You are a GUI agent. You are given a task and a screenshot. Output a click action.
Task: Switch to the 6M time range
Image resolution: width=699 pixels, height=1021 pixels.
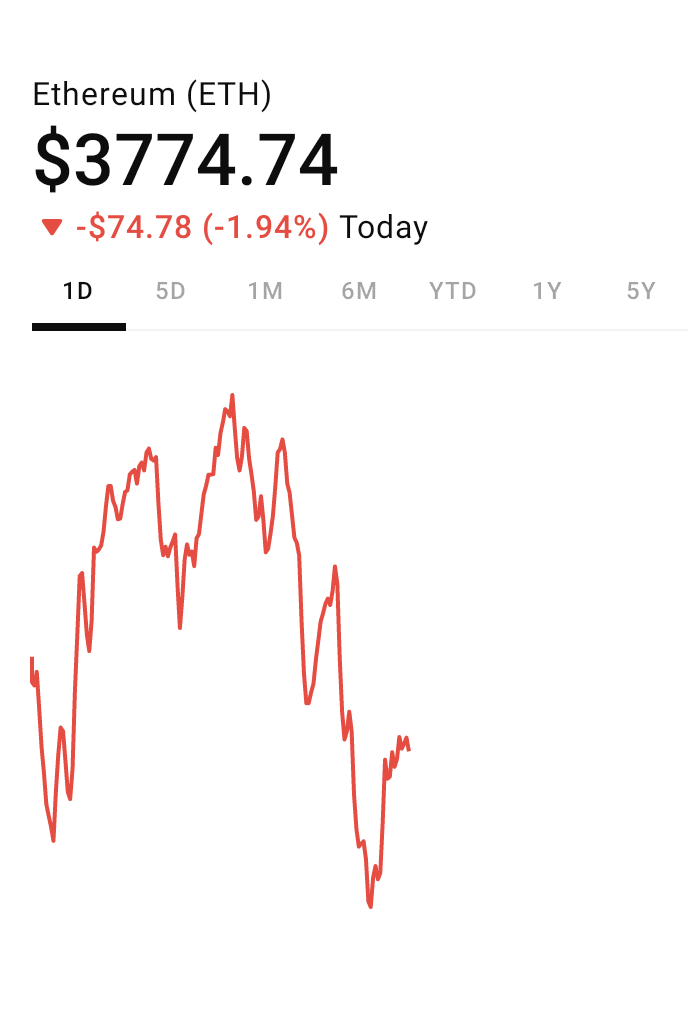pos(359,292)
